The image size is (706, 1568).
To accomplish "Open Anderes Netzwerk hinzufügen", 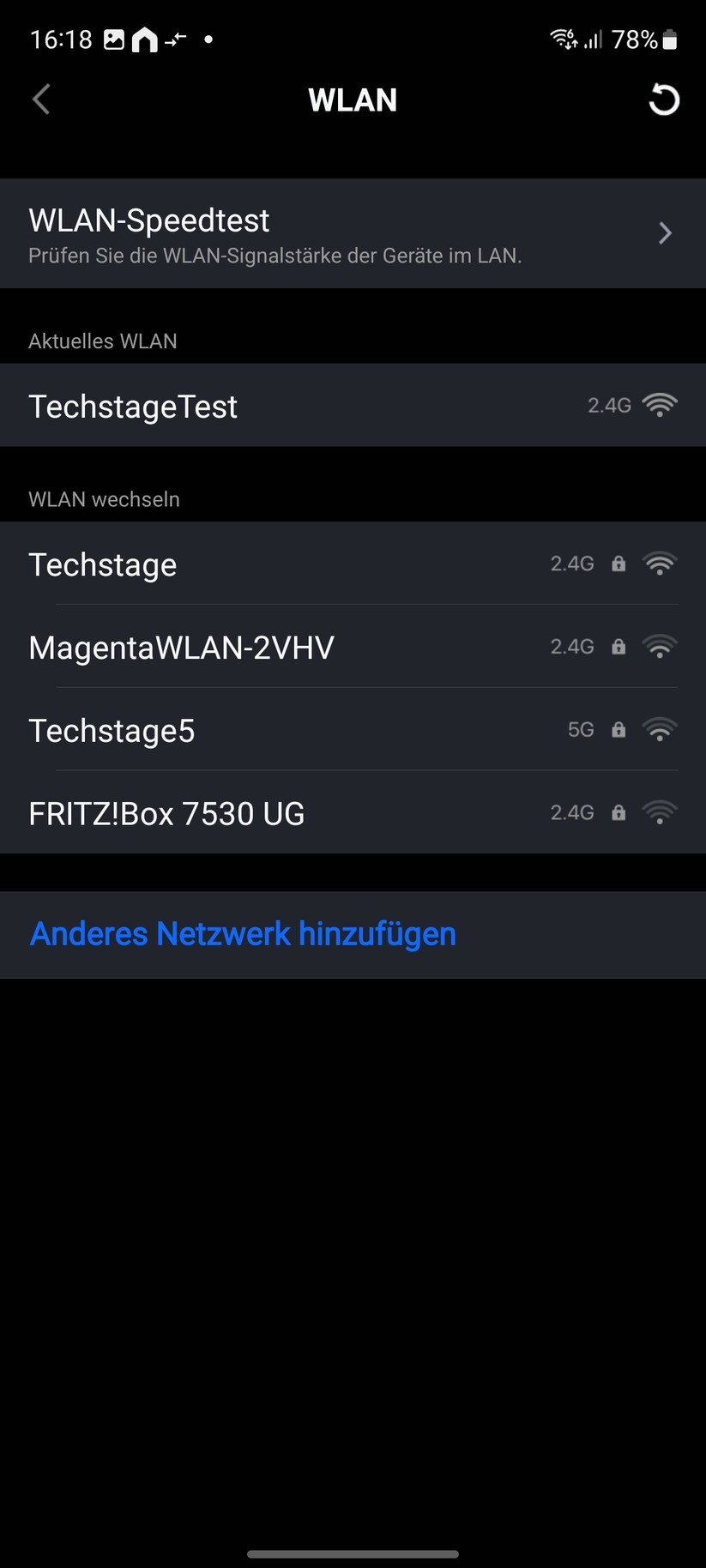I will pos(243,933).
